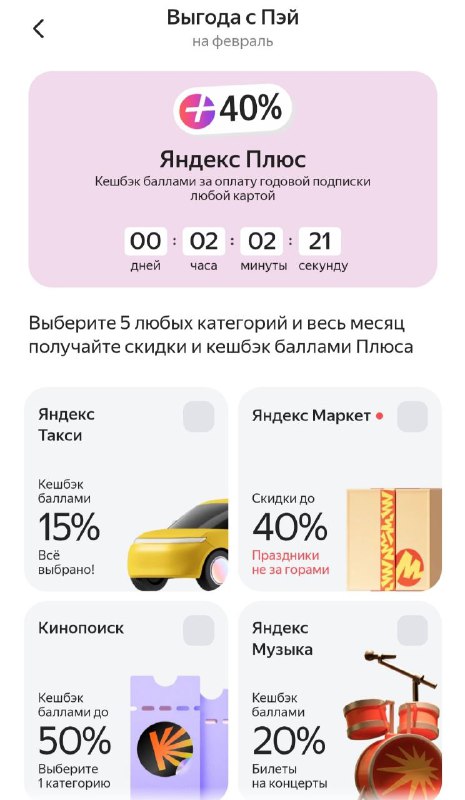The image size is (465, 800).
Task: Open the Яндекс Плюс 40% cashback banner
Action: tap(233, 179)
